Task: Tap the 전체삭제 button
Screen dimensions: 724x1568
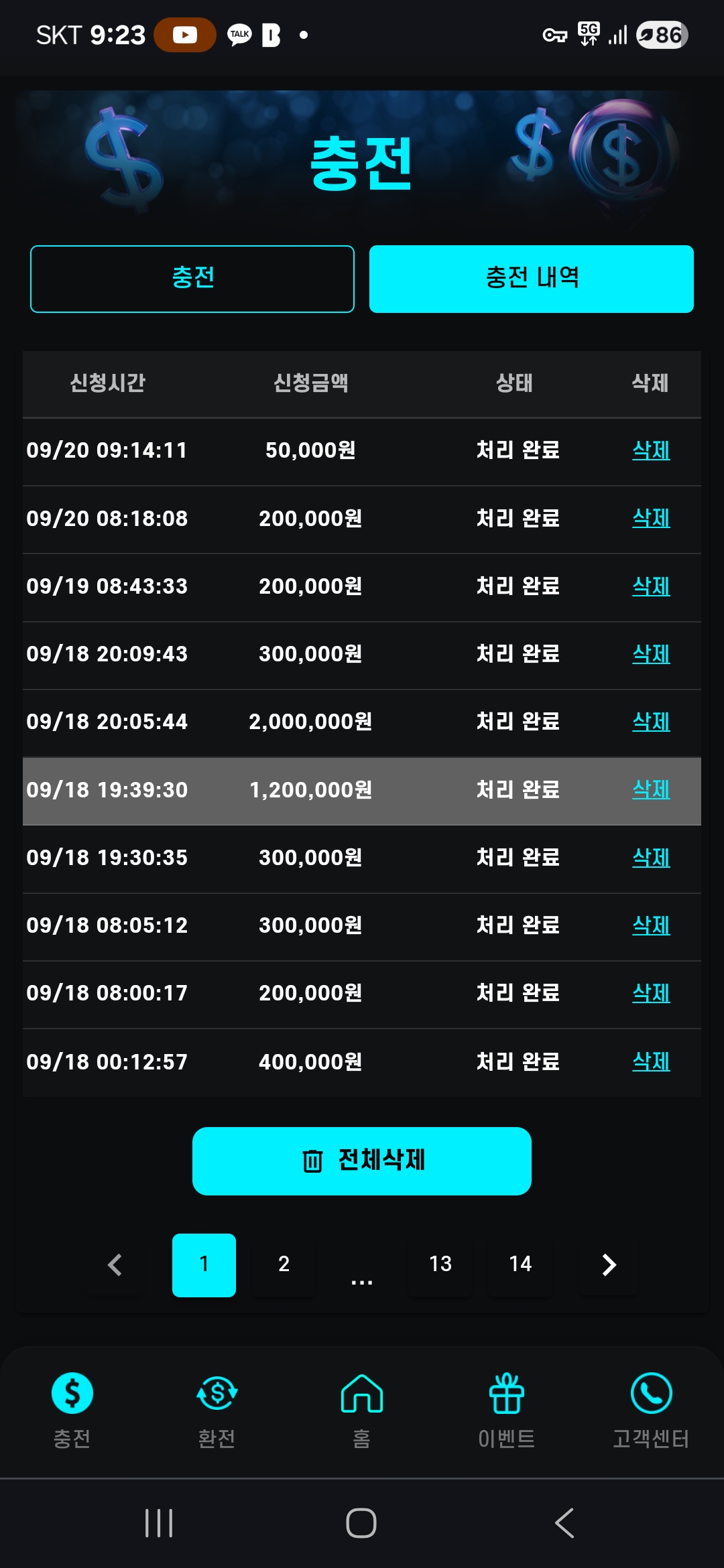Action: [362, 1161]
